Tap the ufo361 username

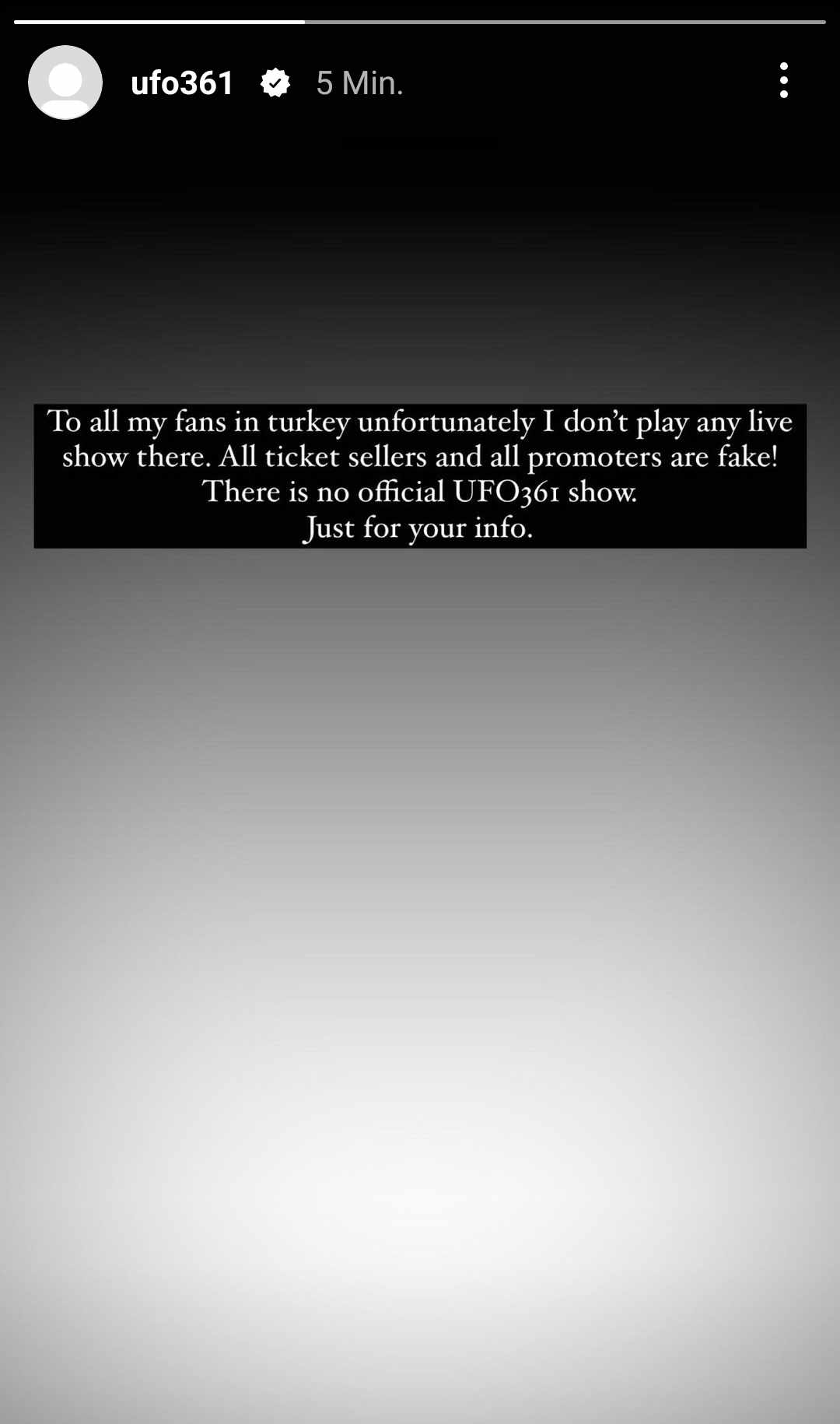point(182,83)
